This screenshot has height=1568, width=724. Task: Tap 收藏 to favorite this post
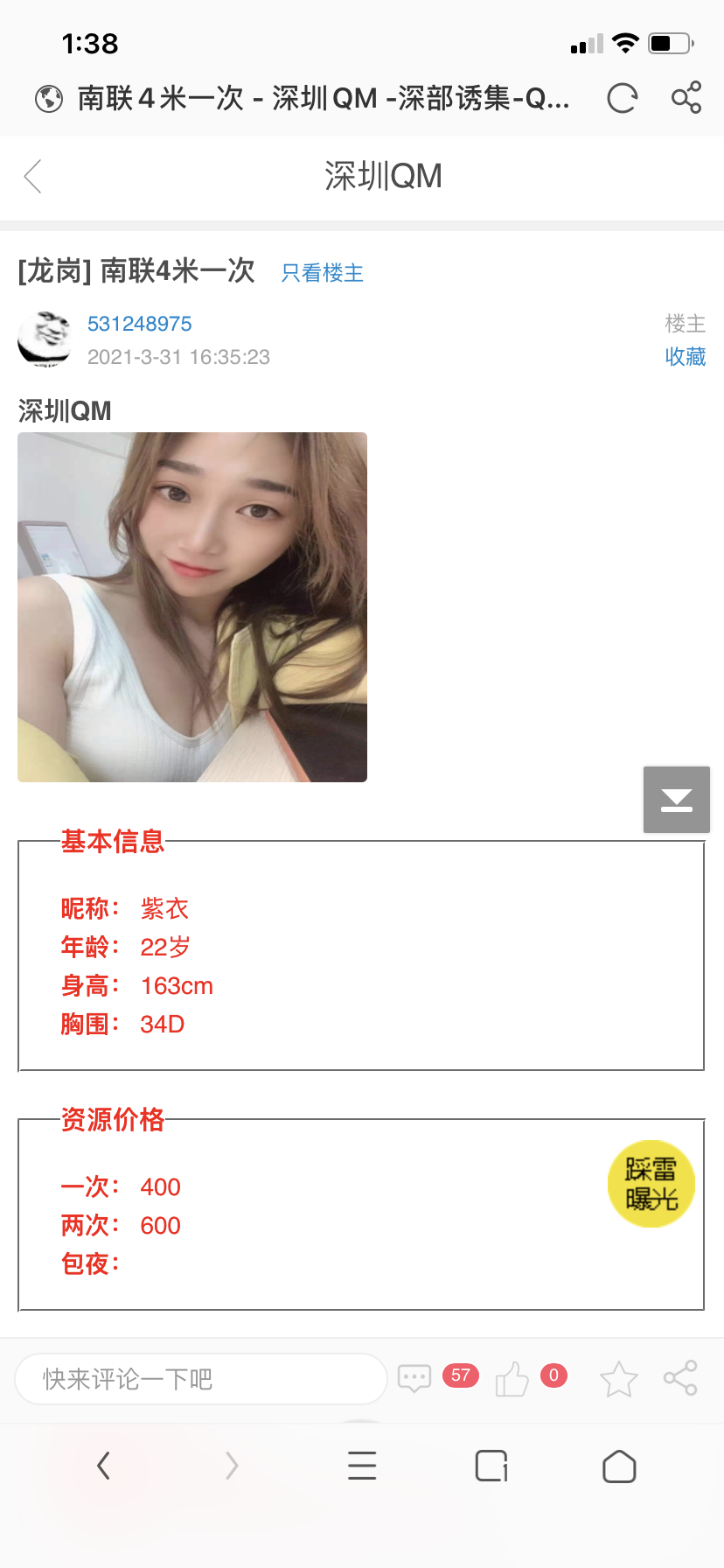point(685,357)
